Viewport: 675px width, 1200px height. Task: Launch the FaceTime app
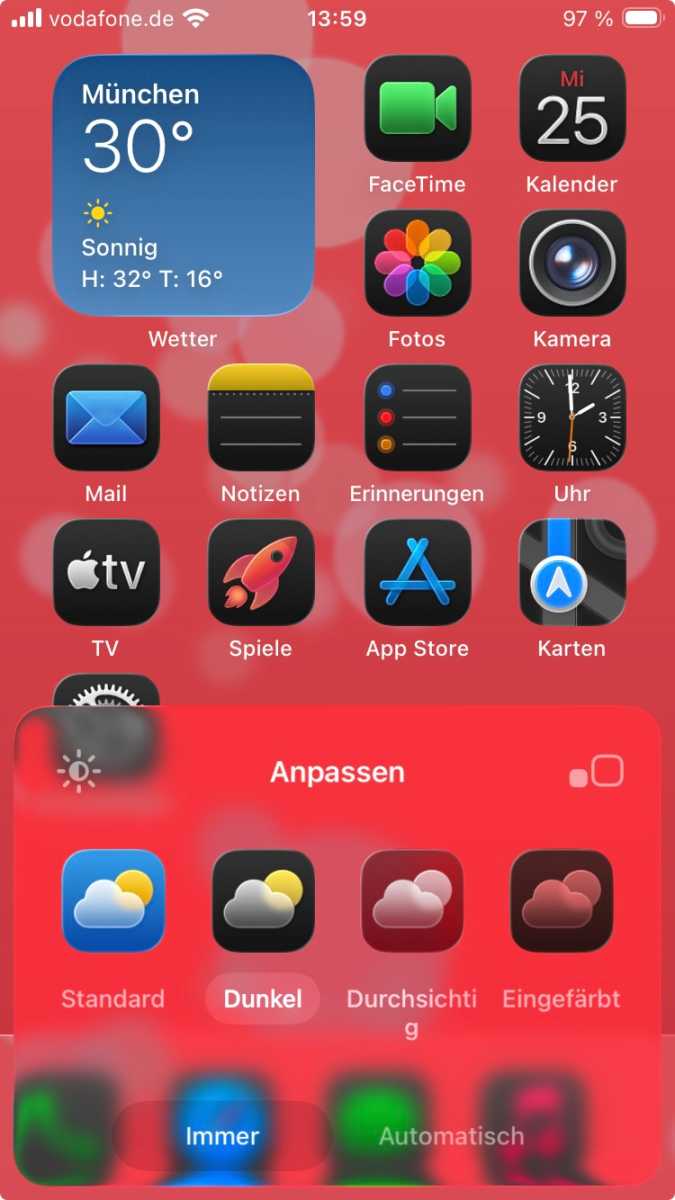pyautogui.click(x=417, y=108)
